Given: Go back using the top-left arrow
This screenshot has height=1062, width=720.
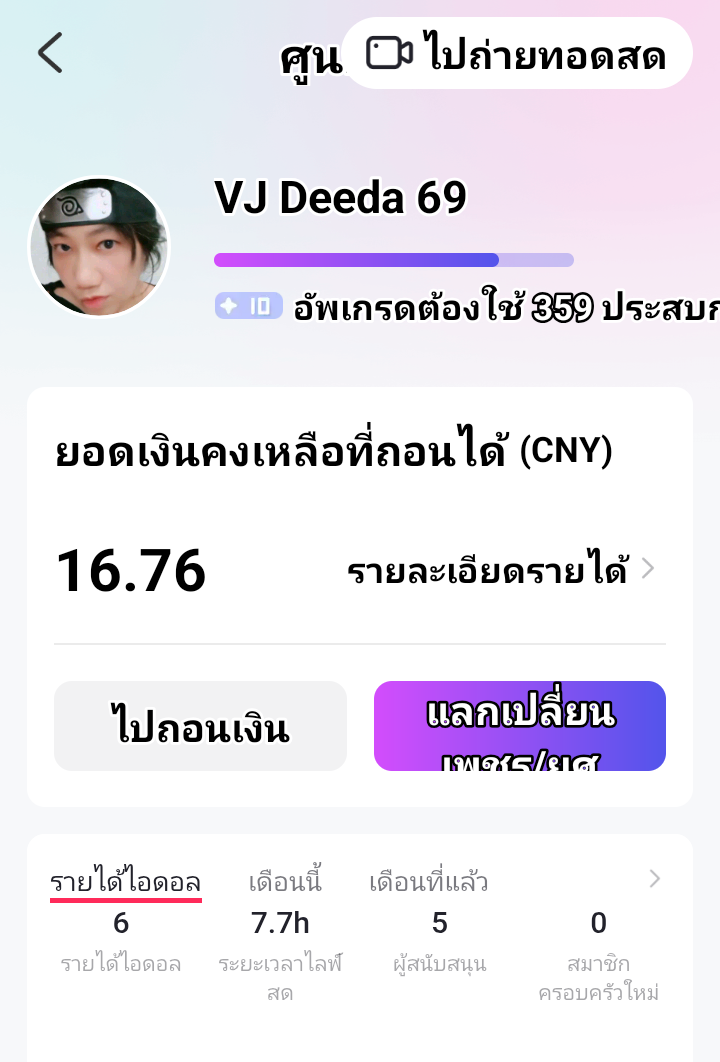Looking at the screenshot, I should pos(50,53).
